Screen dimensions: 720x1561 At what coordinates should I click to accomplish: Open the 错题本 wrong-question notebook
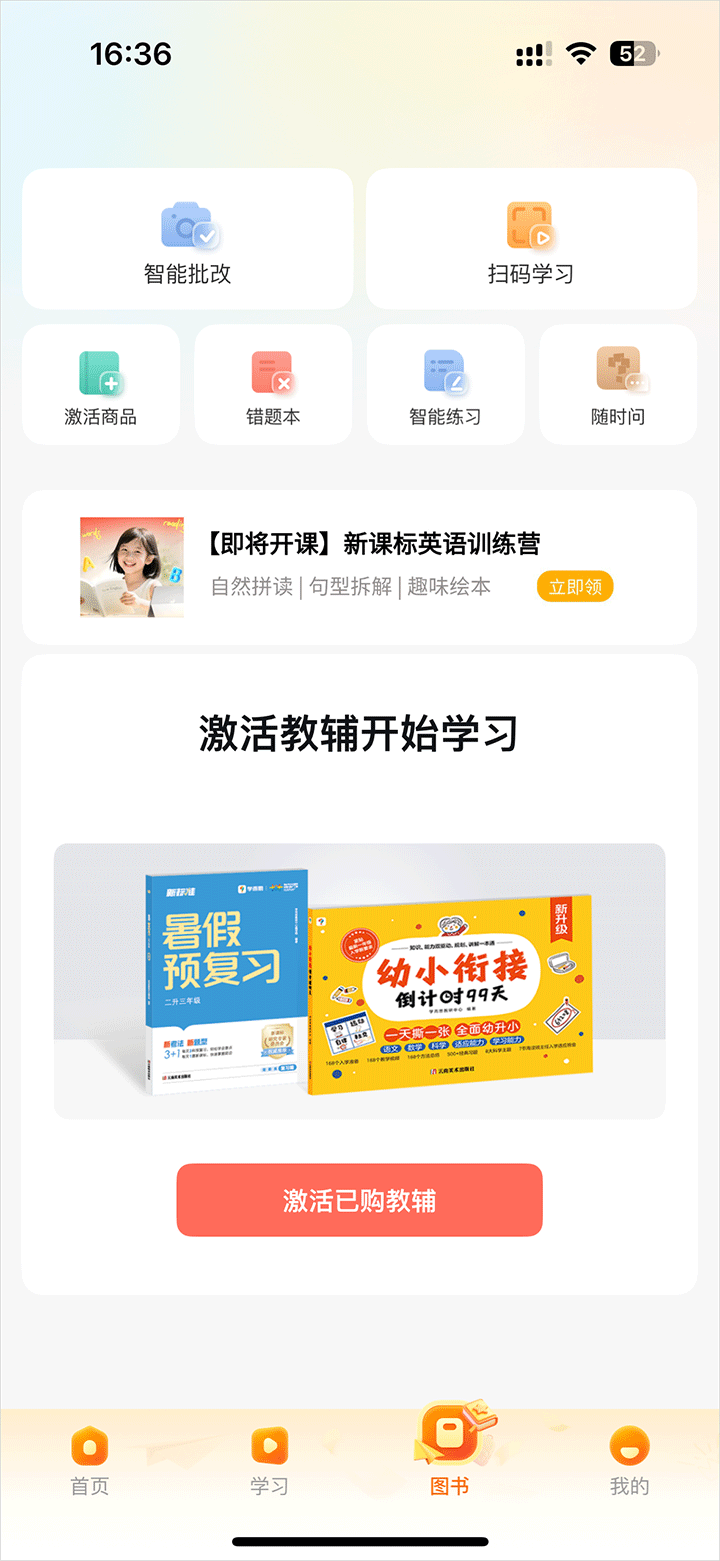pyautogui.click(x=273, y=386)
